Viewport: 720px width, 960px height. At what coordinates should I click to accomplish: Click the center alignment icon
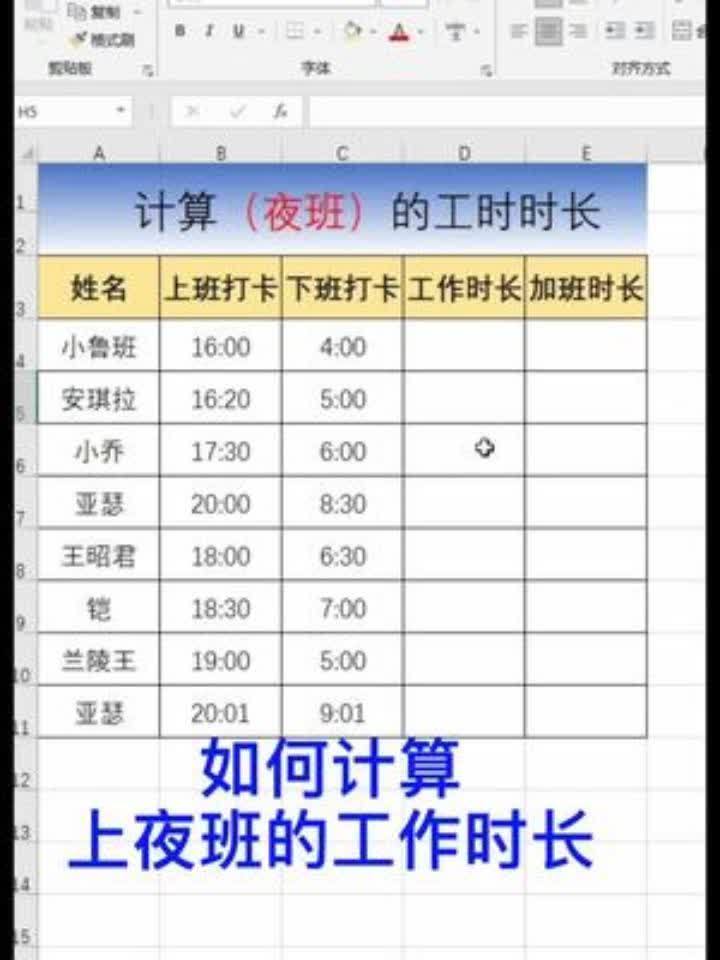[550, 29]
